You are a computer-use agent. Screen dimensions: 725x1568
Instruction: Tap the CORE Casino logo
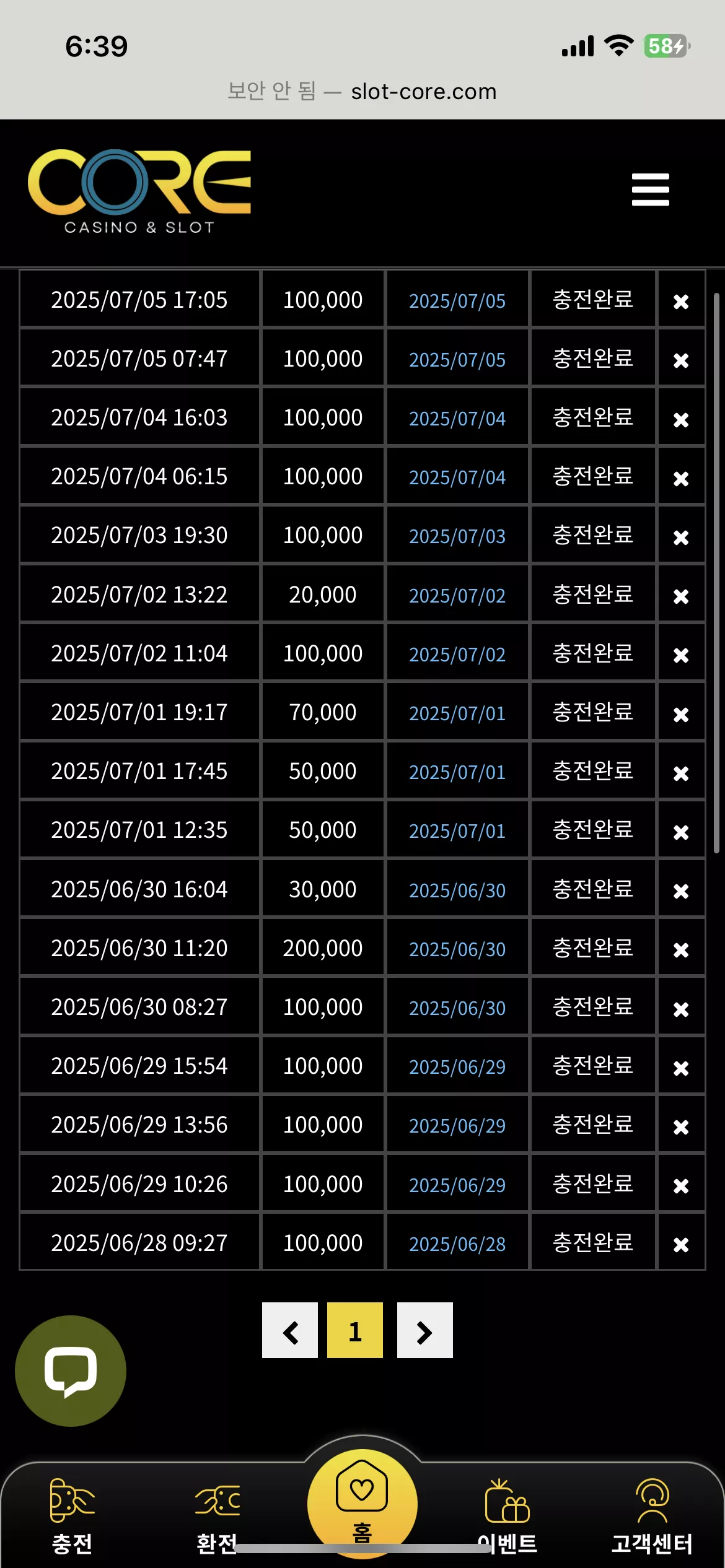click(x=139, y=191)
